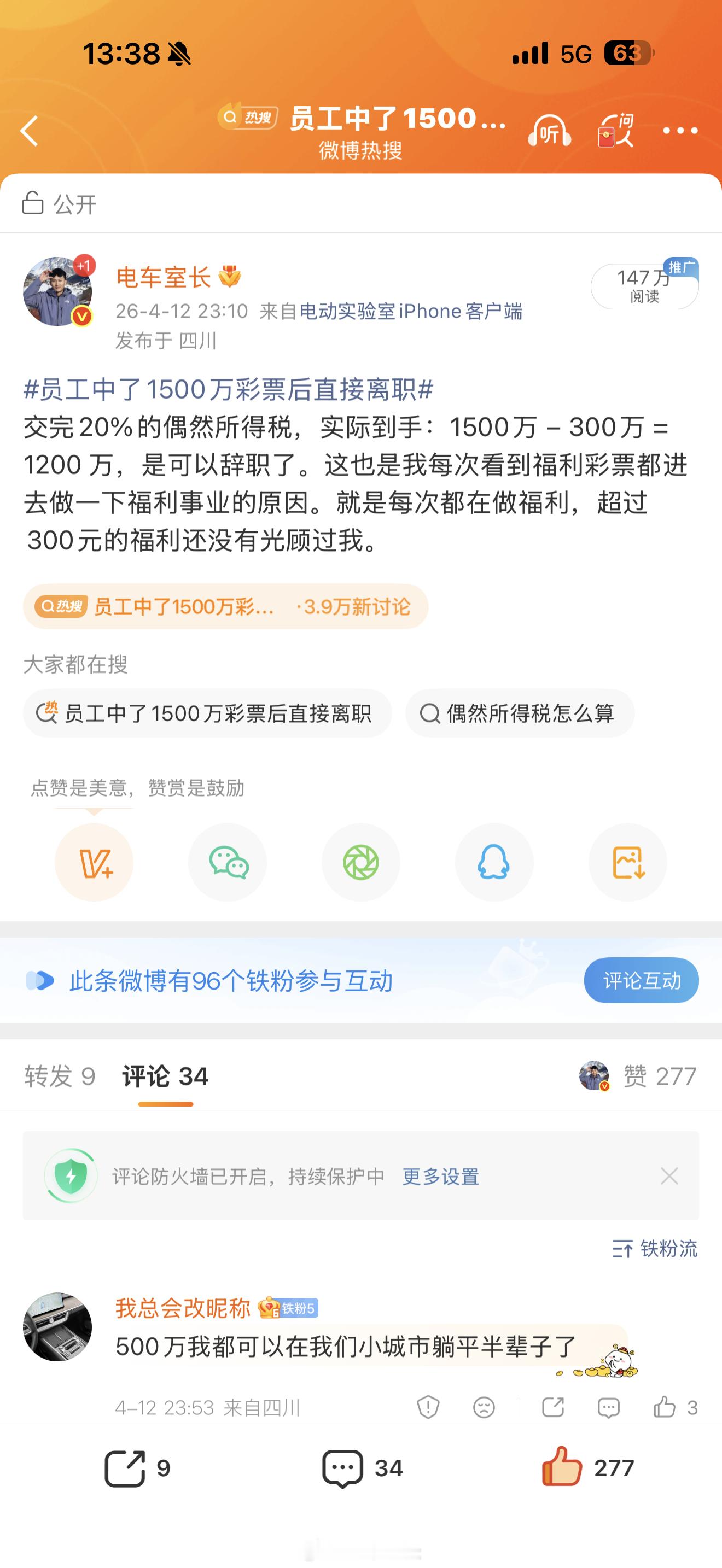
Task: Share the post to WeChat Moments
Action: point(360,863)
